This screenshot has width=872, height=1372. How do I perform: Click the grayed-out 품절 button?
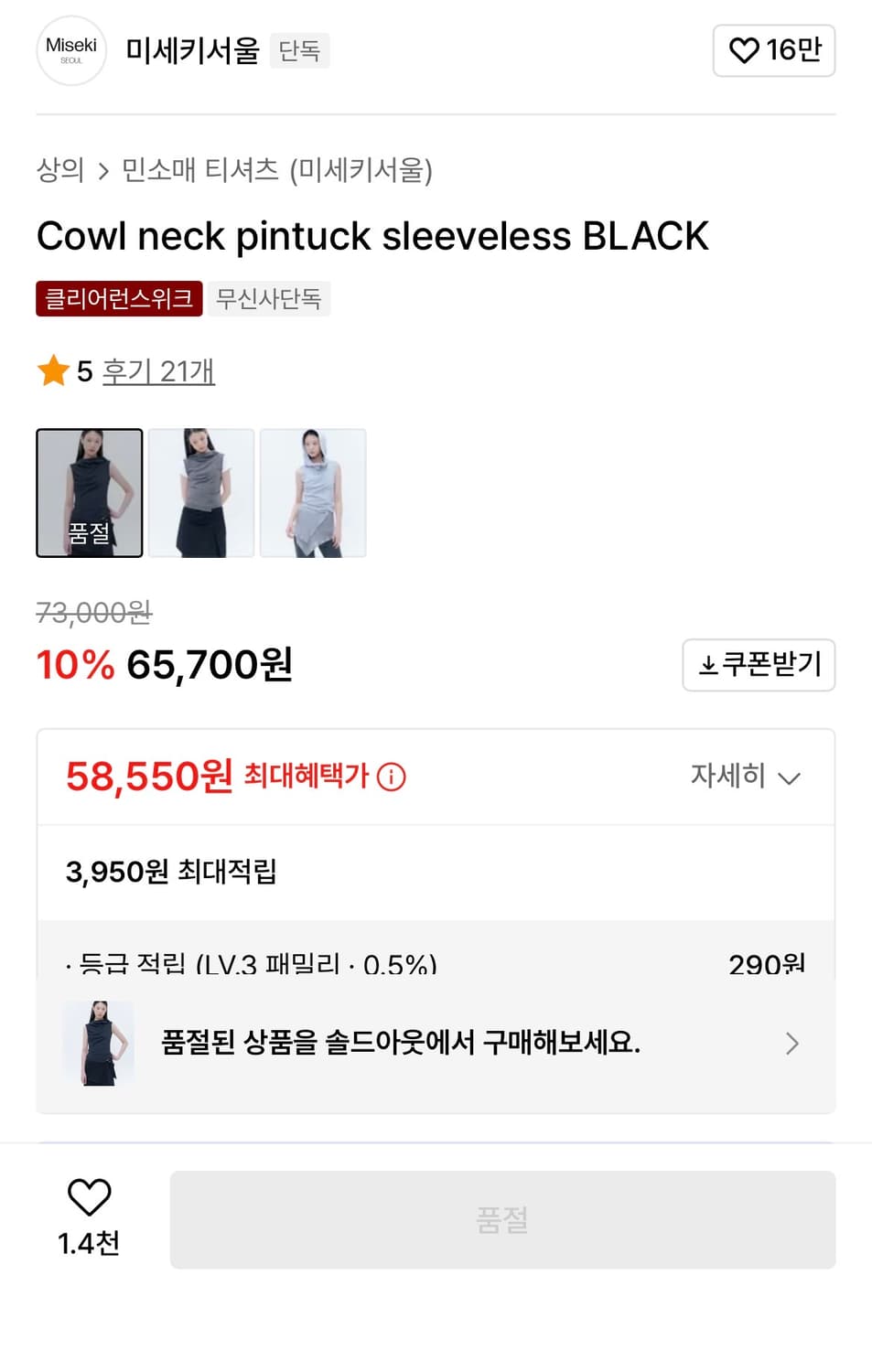click(501, 1220)
